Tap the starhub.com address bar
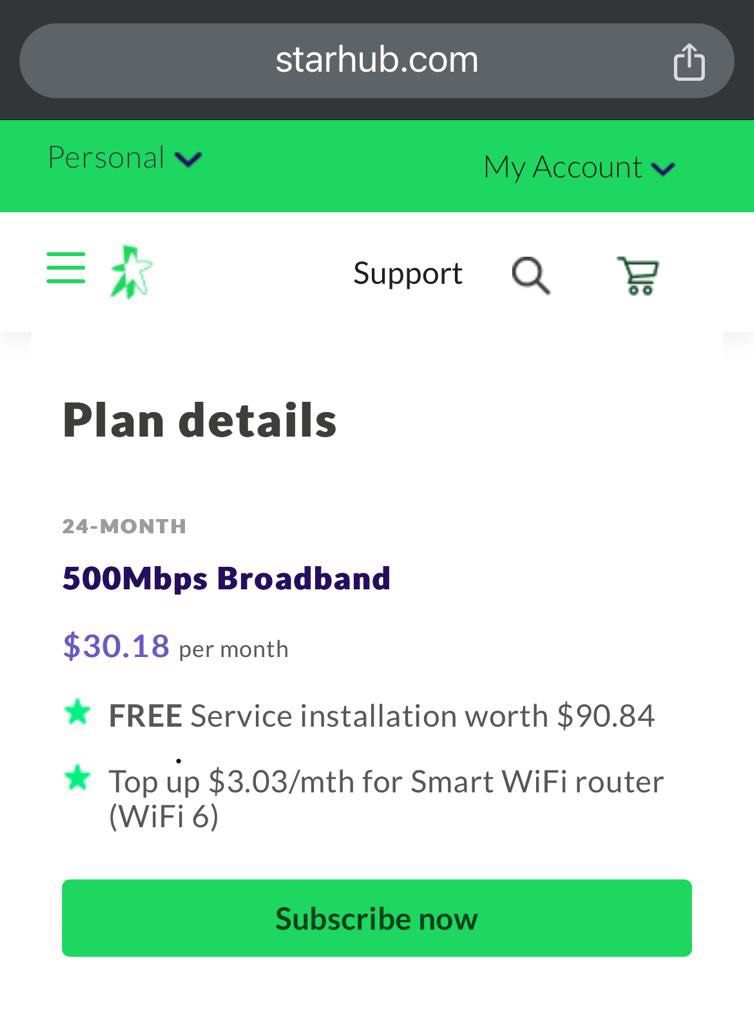Image resolution: width=754 pixels, height=1024 pixels. point(377,59)
